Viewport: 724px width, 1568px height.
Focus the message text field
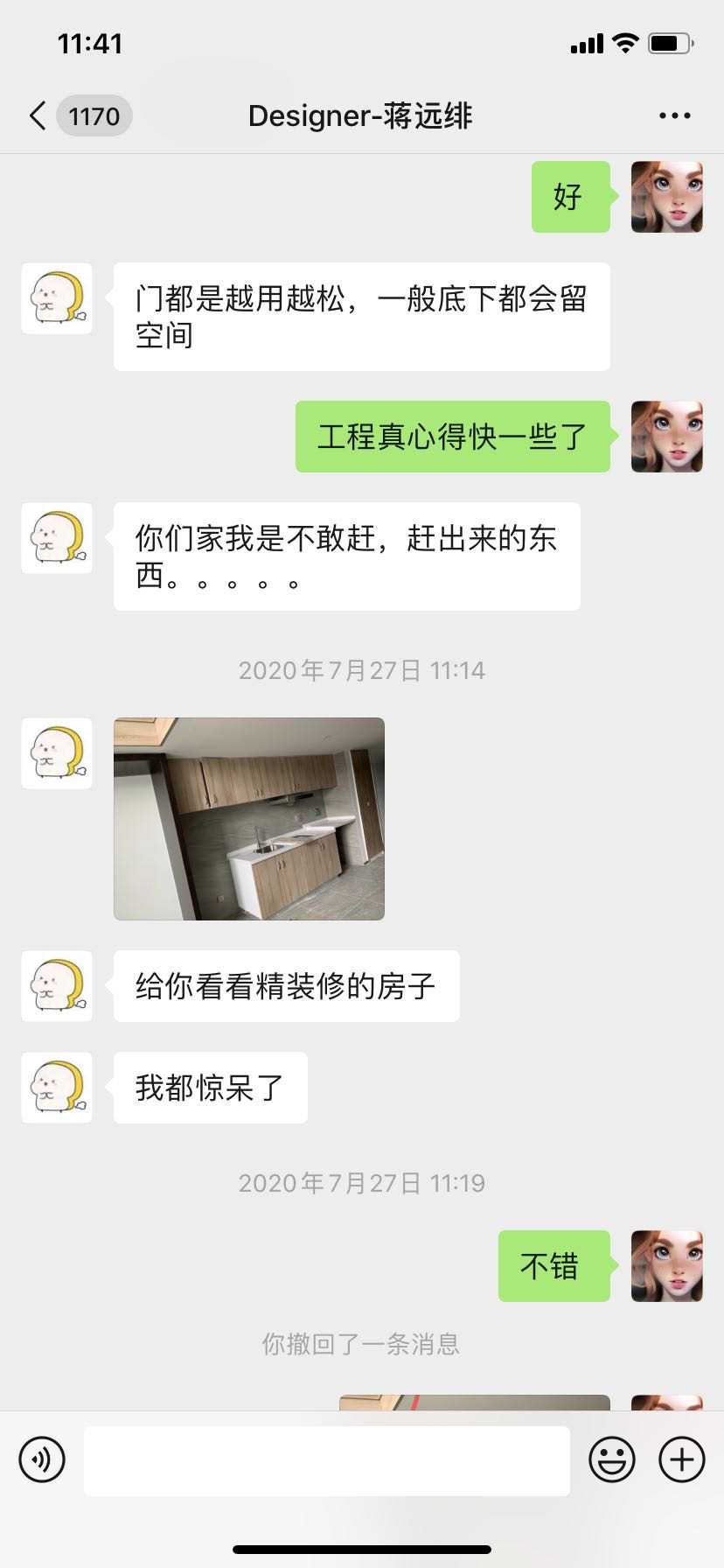326,1460
